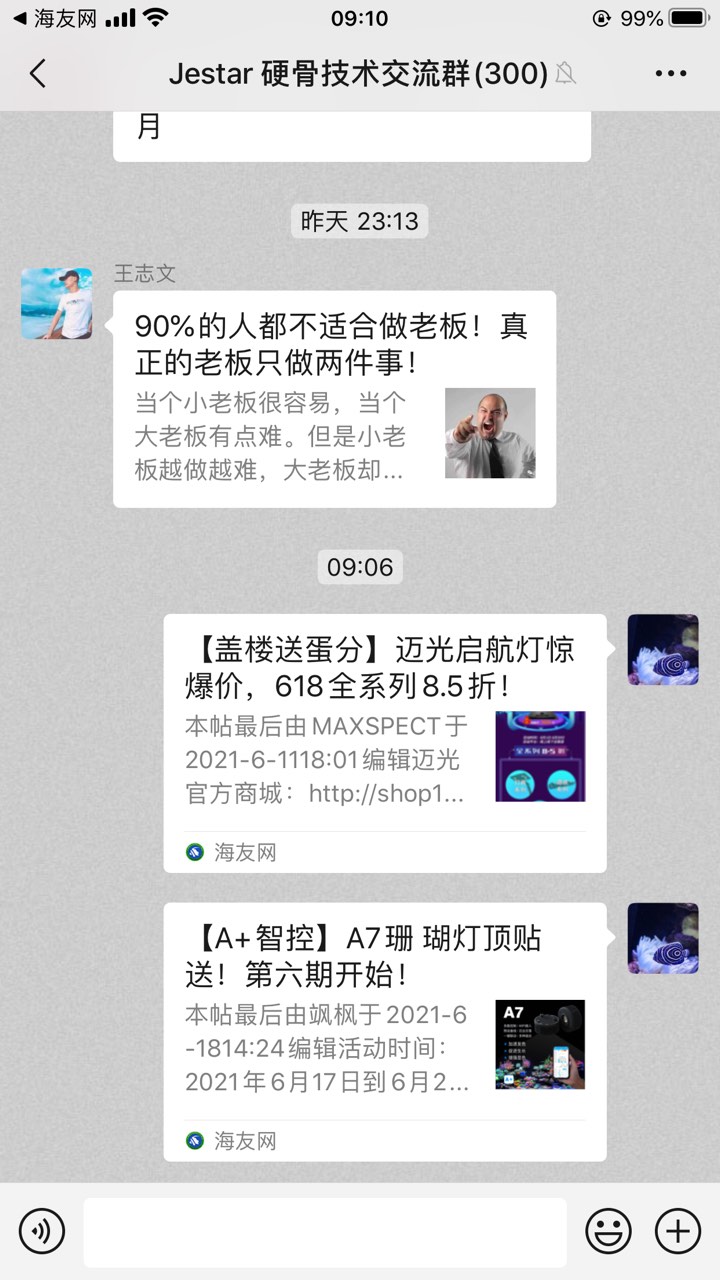The width and height of the screenshot is (720, 1280).
Task: Open the A+智控 A7珊瑚灯 shared post
Action: (x=385, y=1030)
